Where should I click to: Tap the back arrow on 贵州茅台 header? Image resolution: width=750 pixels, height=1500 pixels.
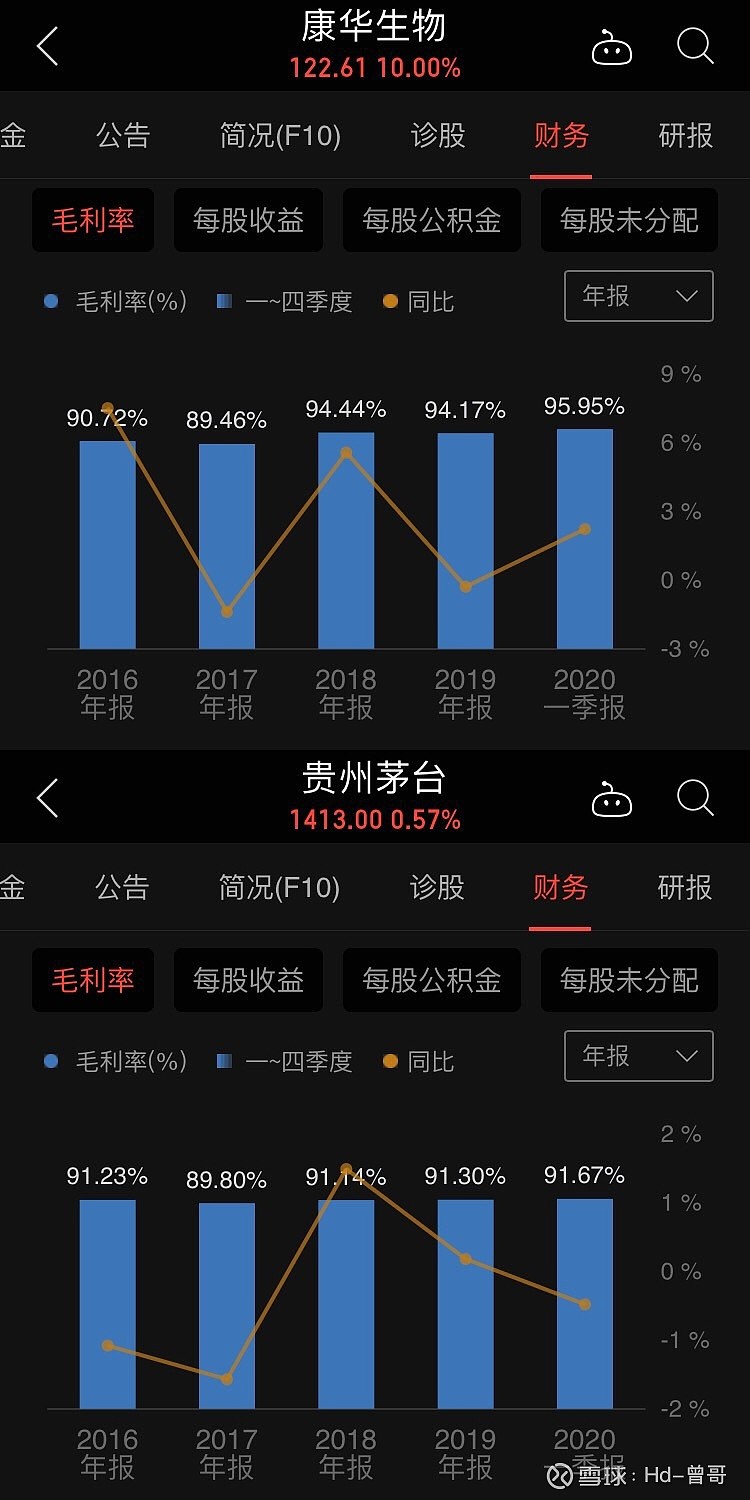[x=47, y=797]
